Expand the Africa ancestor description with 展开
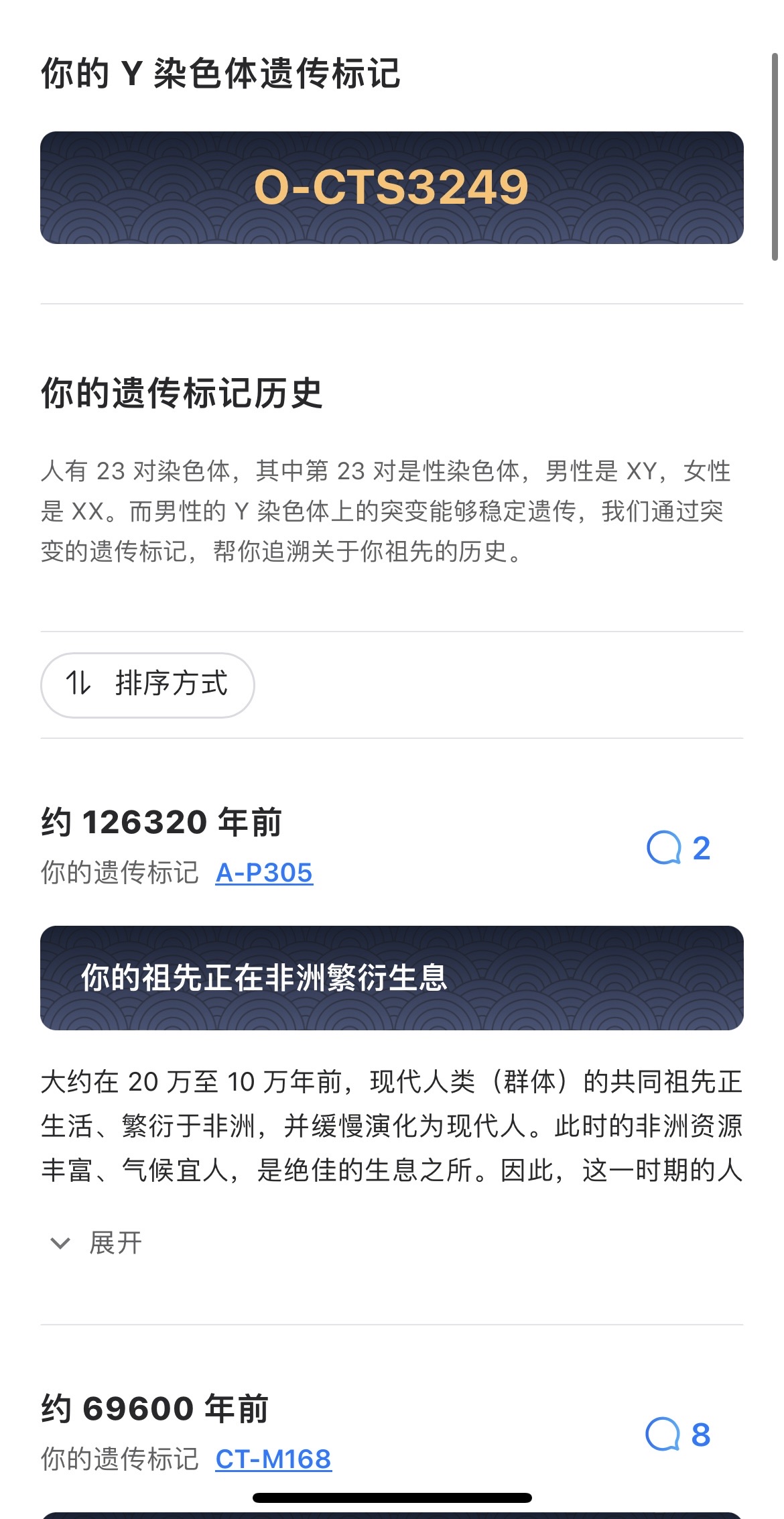This screenshot has height=1519, width=784. click(x=97, y=1243)
